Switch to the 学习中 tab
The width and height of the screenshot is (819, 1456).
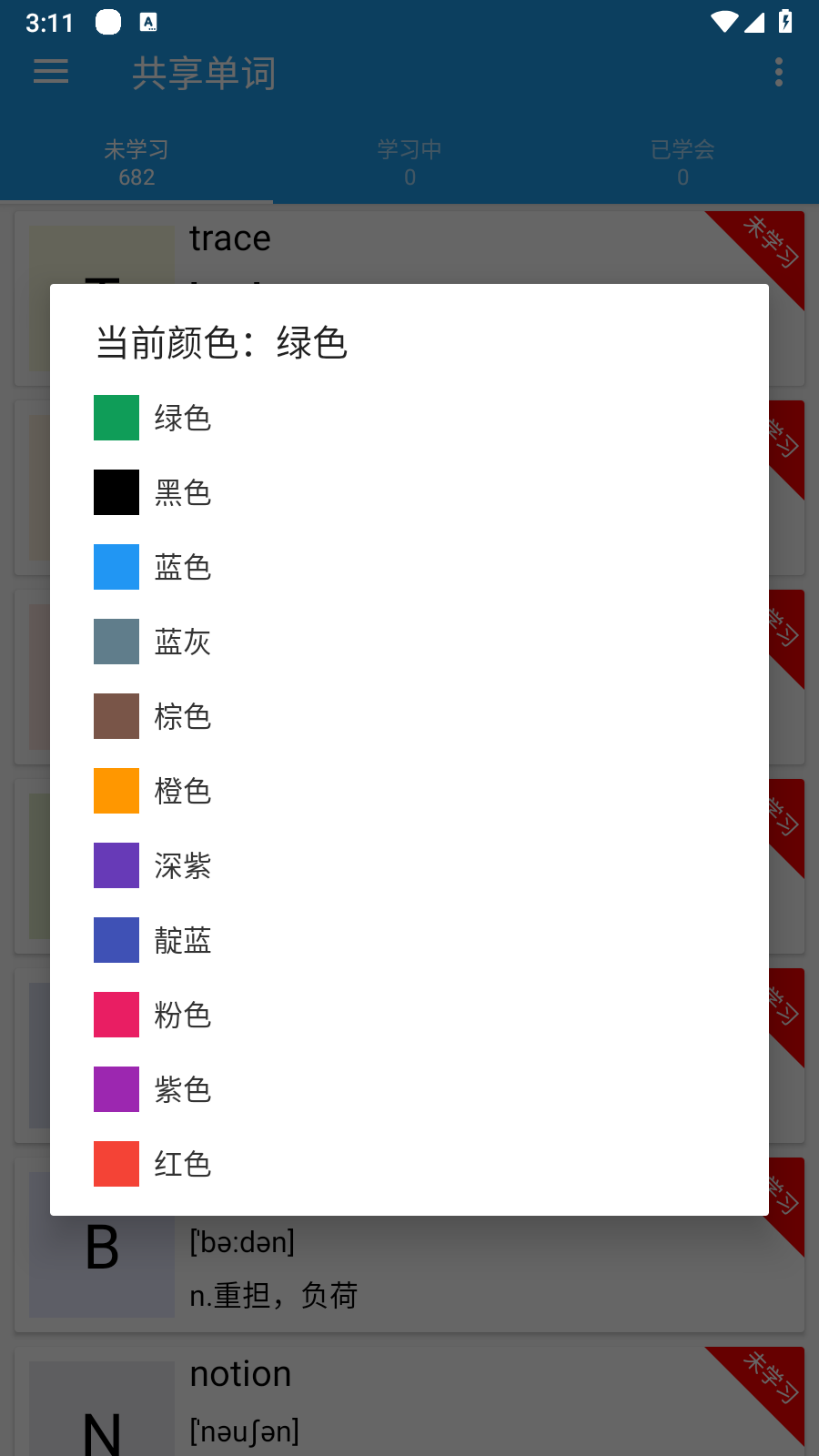[x=409, y=161]
